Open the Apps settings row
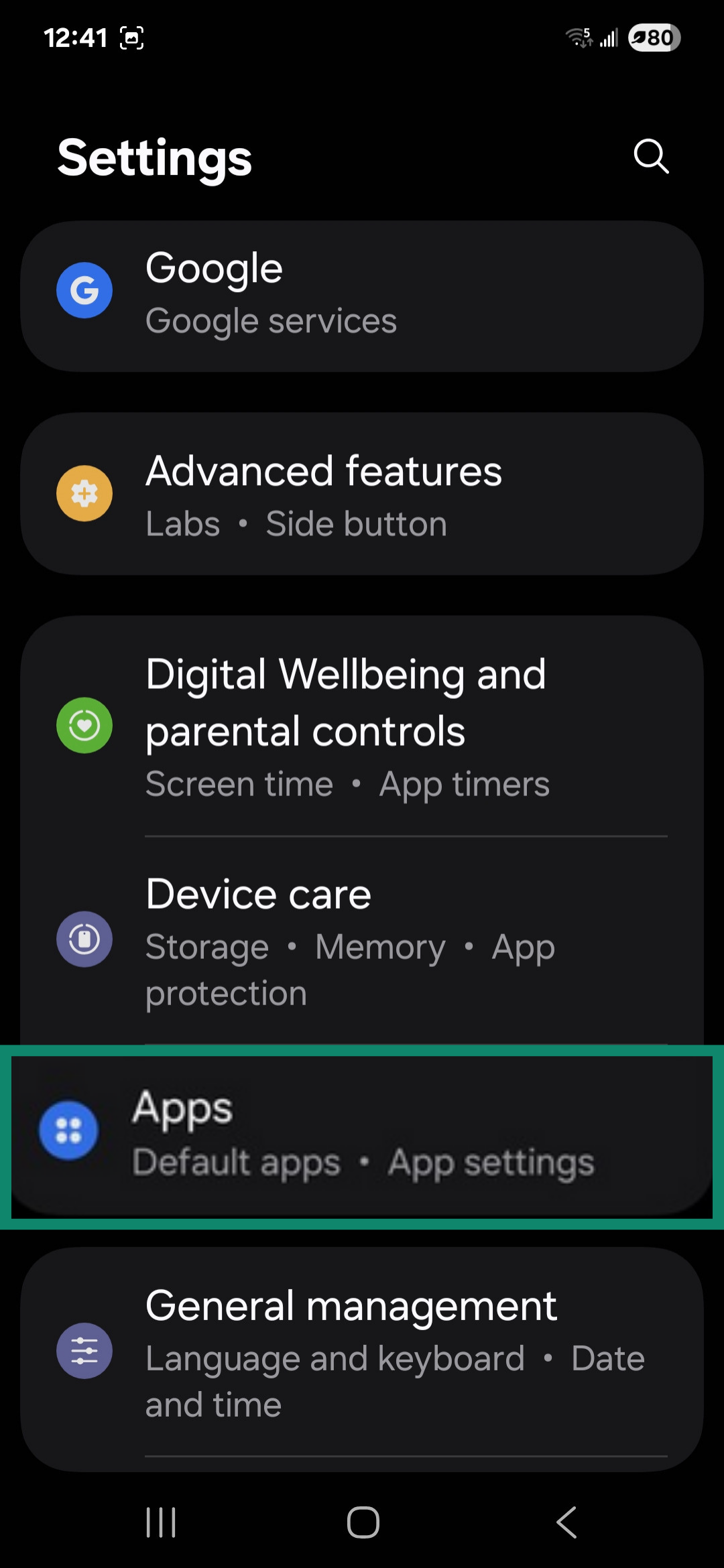The width and height of the screenshot is (724, 1568). [x=362, y=1135]
